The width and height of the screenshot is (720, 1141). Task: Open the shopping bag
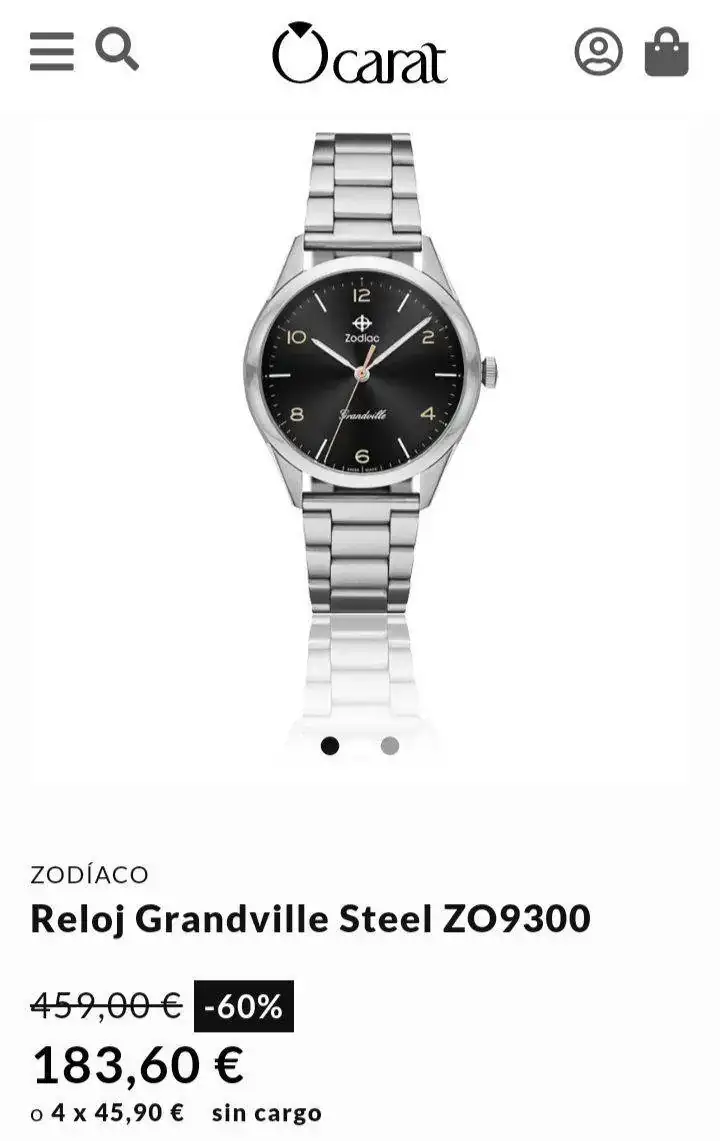[666, 52]
